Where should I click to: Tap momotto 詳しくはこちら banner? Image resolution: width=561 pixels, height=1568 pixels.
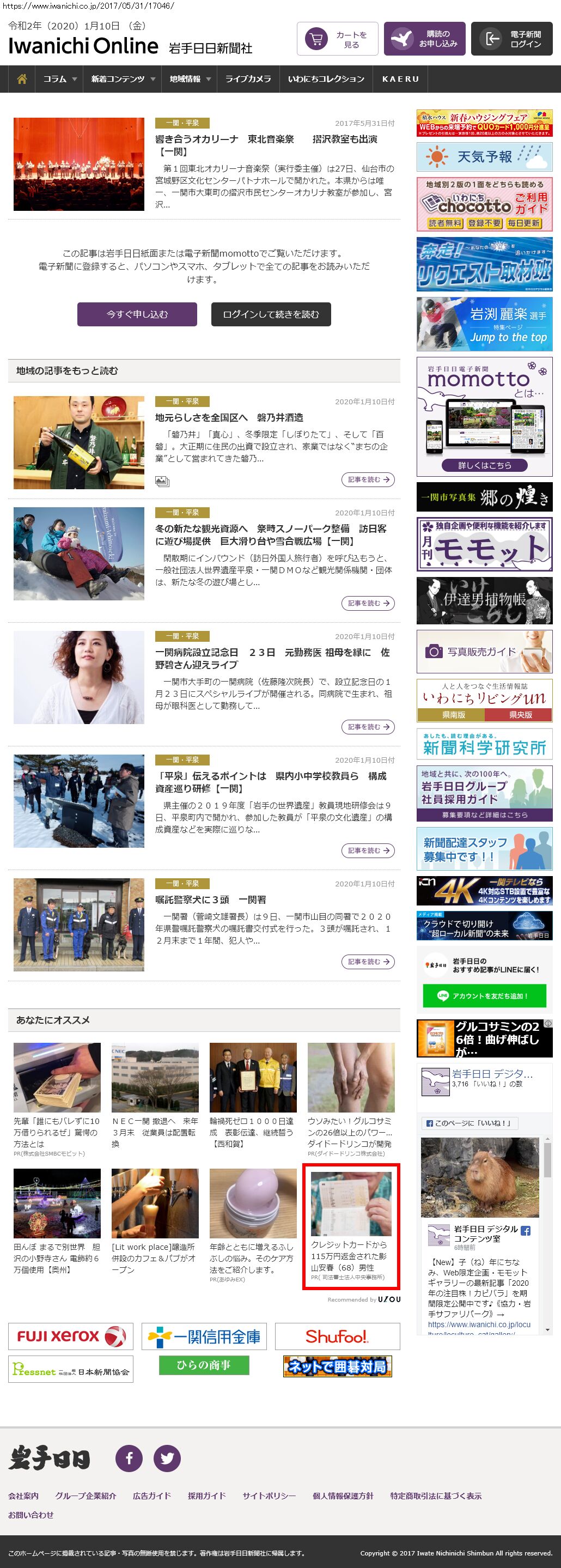tap(484, 465)
